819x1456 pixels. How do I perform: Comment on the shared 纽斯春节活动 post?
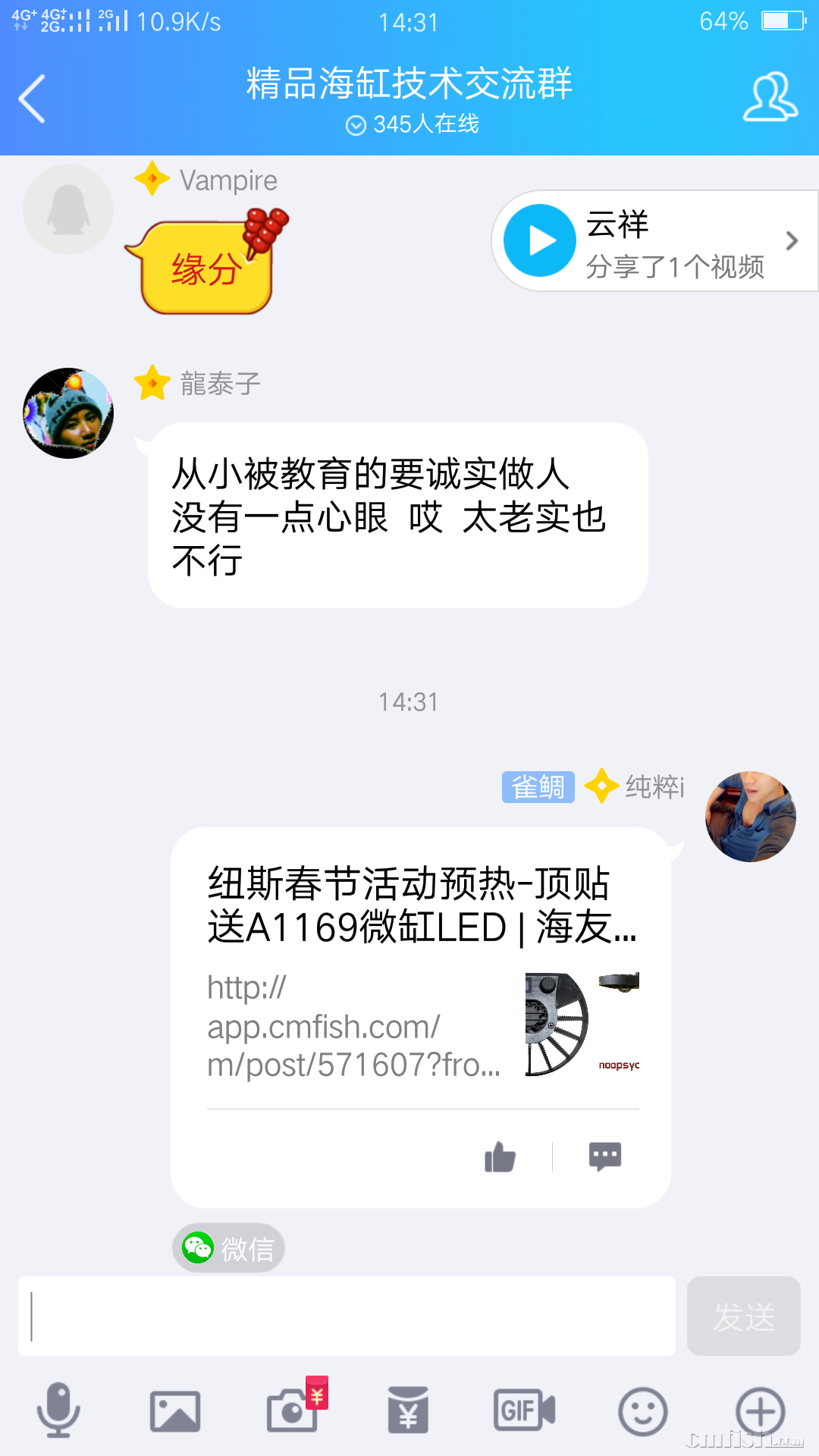pyautogui.click(x=605, y=1157)
